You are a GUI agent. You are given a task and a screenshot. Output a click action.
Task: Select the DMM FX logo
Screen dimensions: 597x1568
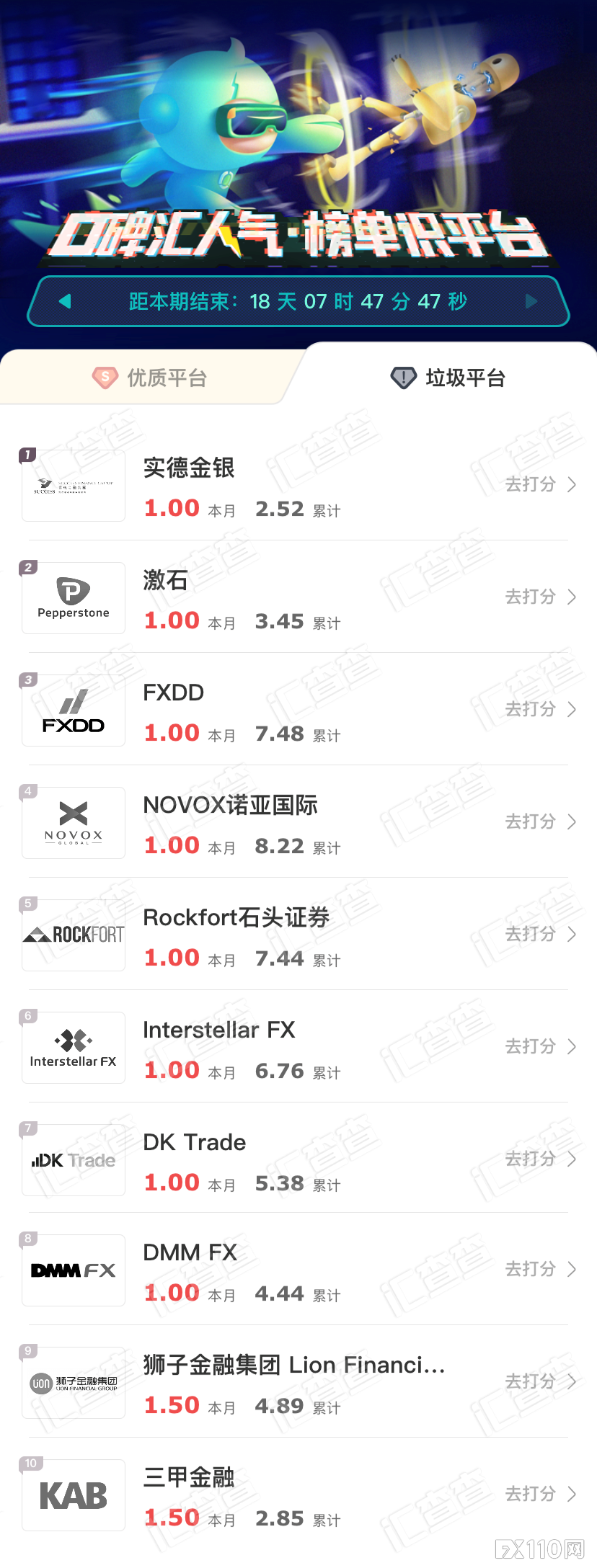(x=73, y=1270)
